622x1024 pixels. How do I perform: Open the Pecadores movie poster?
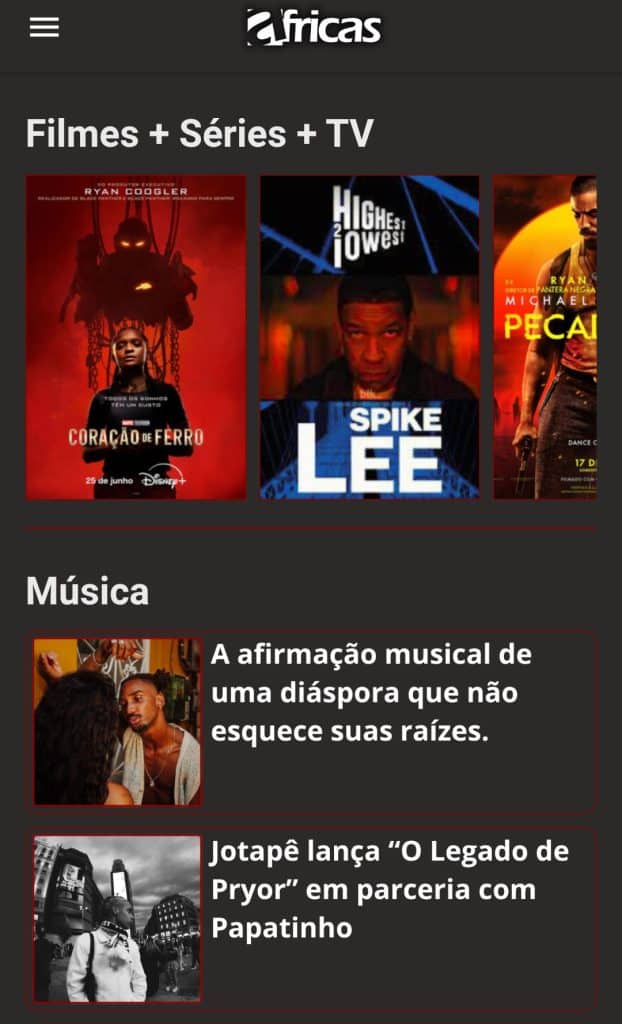point(545,337)
